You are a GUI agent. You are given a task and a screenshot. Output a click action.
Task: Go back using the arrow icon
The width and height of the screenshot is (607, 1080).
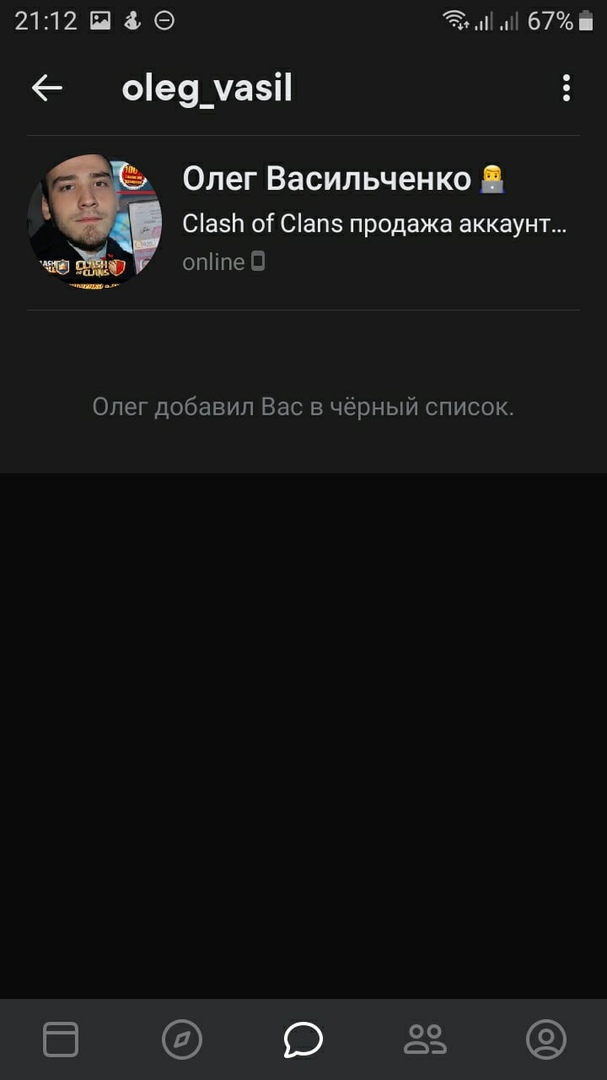pos(47,88)
